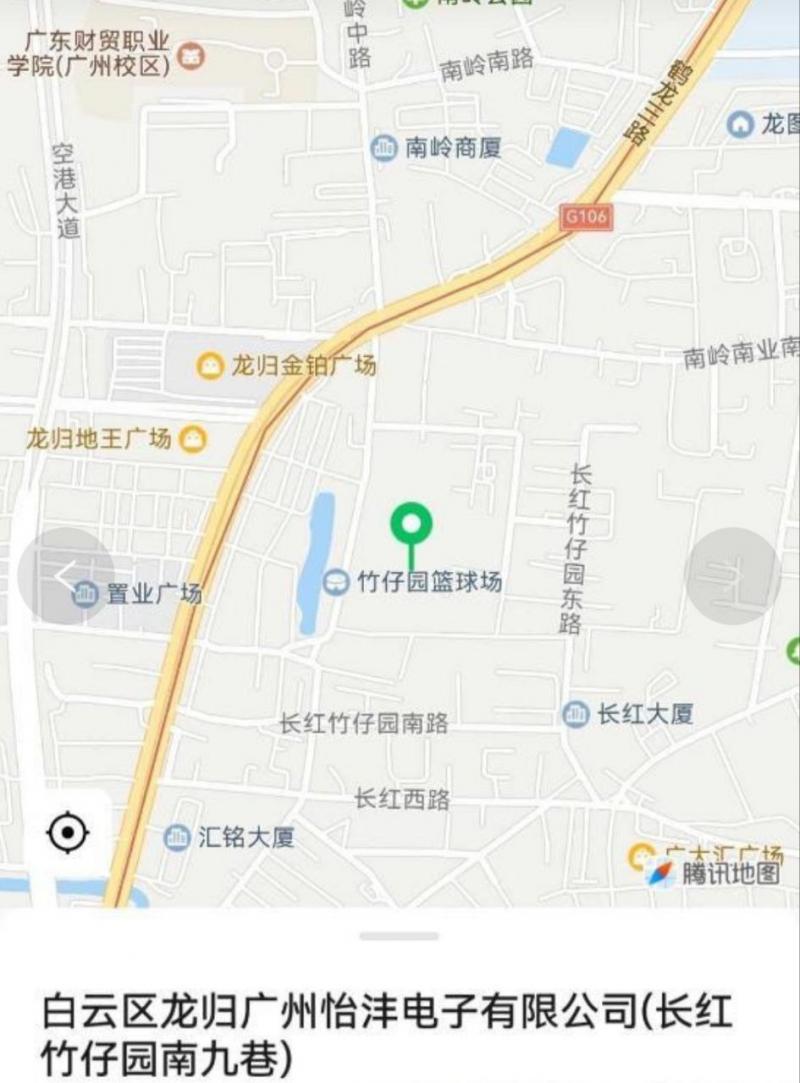
Task: Select the 置业广场 station icon
Action: pyautogui.click(x=84, y=591)
